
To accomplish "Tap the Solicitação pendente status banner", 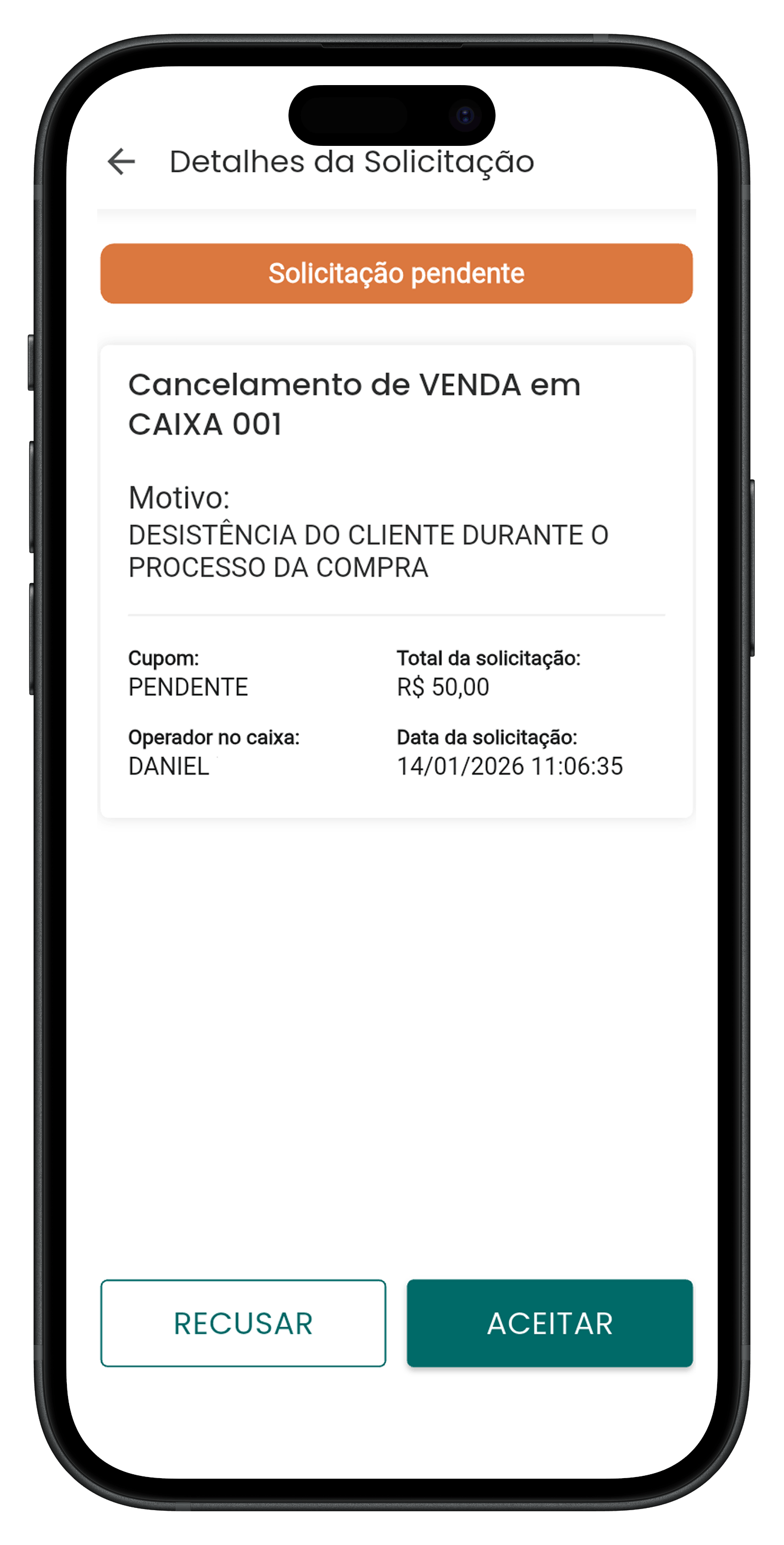I will click(396, 273).
